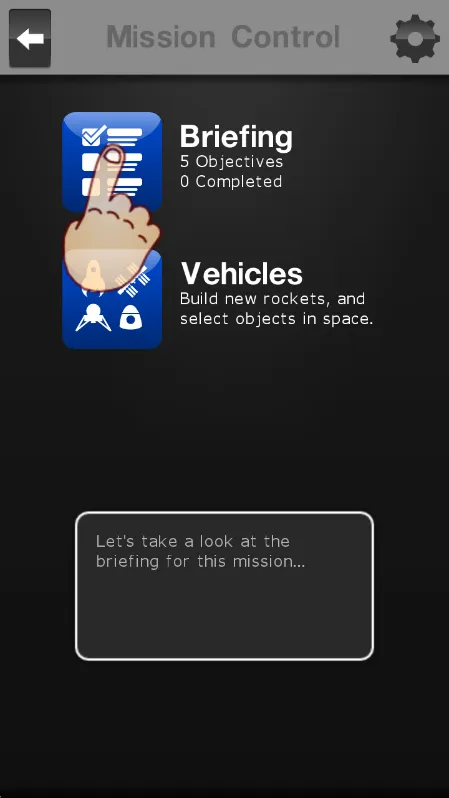The image size is (449, 798).
Task: Open the settings gear
Action: (415, 38)
